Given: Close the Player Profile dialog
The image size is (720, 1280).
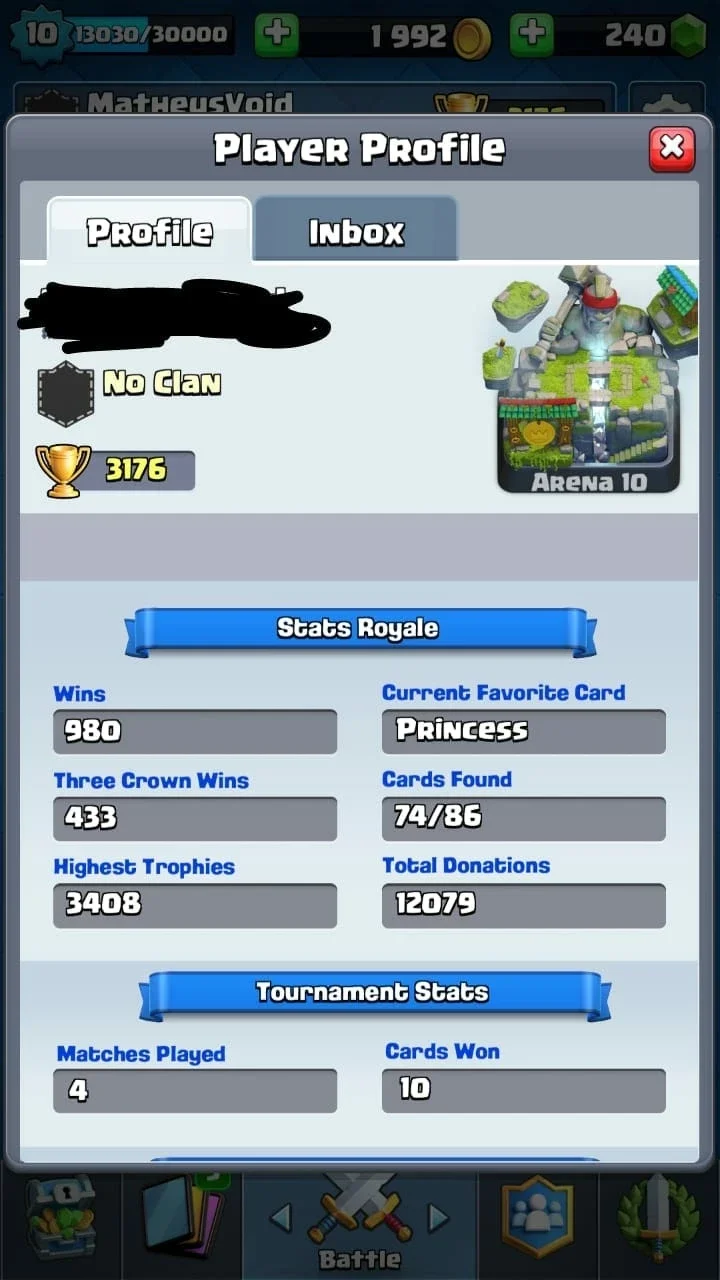Looking at the screenshot, I should [672, 149].
